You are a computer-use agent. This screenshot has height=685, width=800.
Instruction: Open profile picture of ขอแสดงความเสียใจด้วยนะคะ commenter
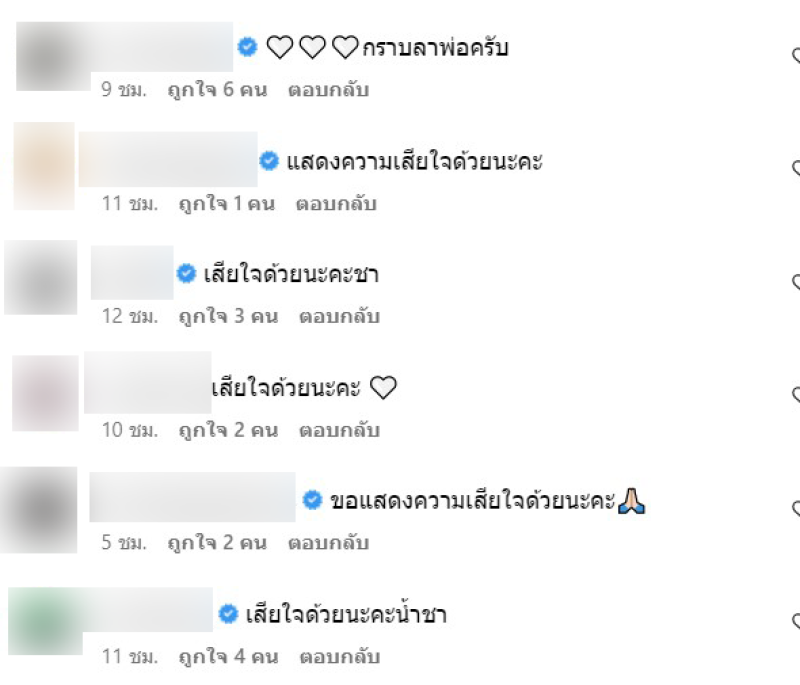(40, 509)
